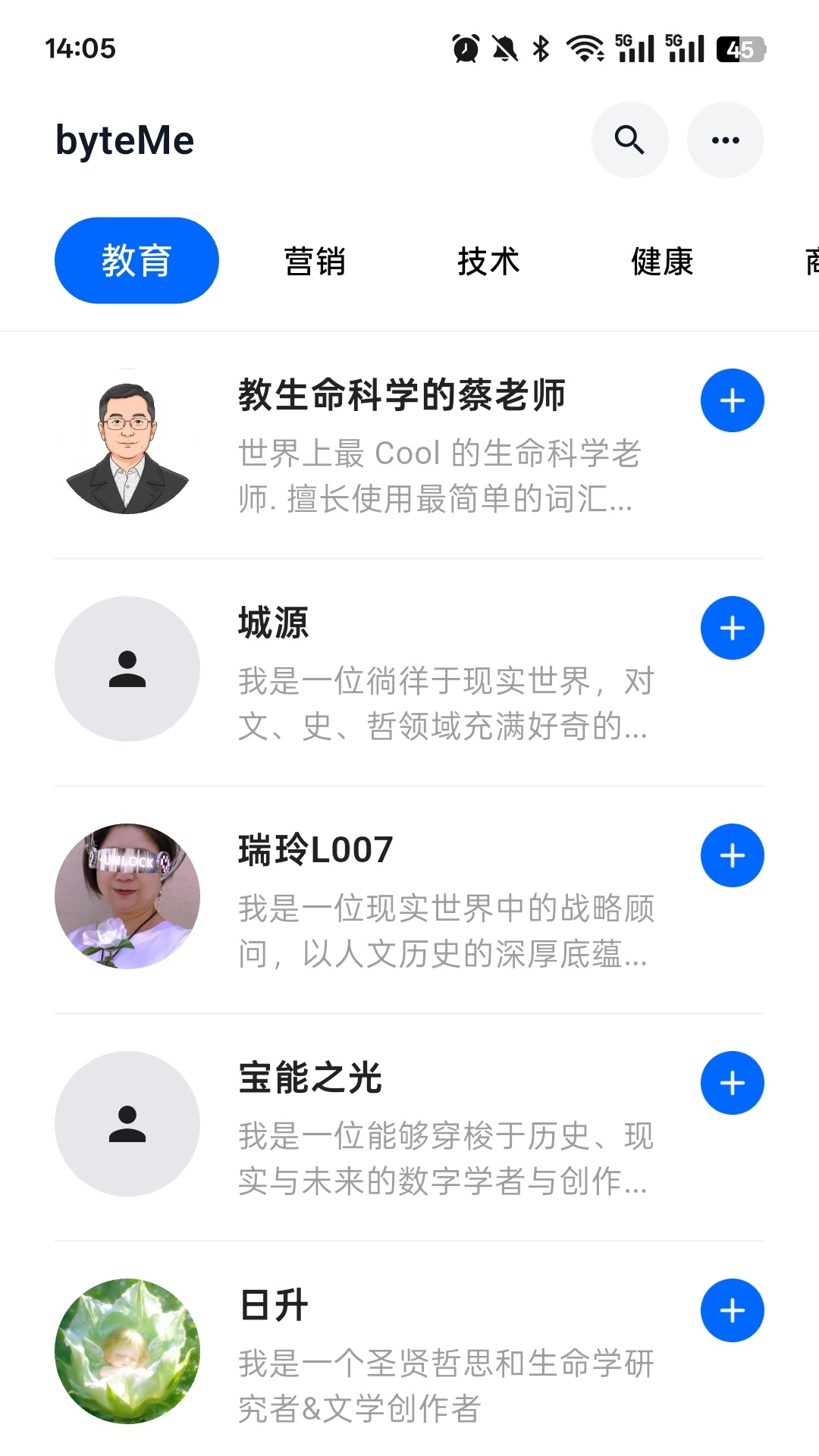Tap the plus icon next to 日升

tap(732, 1310)
